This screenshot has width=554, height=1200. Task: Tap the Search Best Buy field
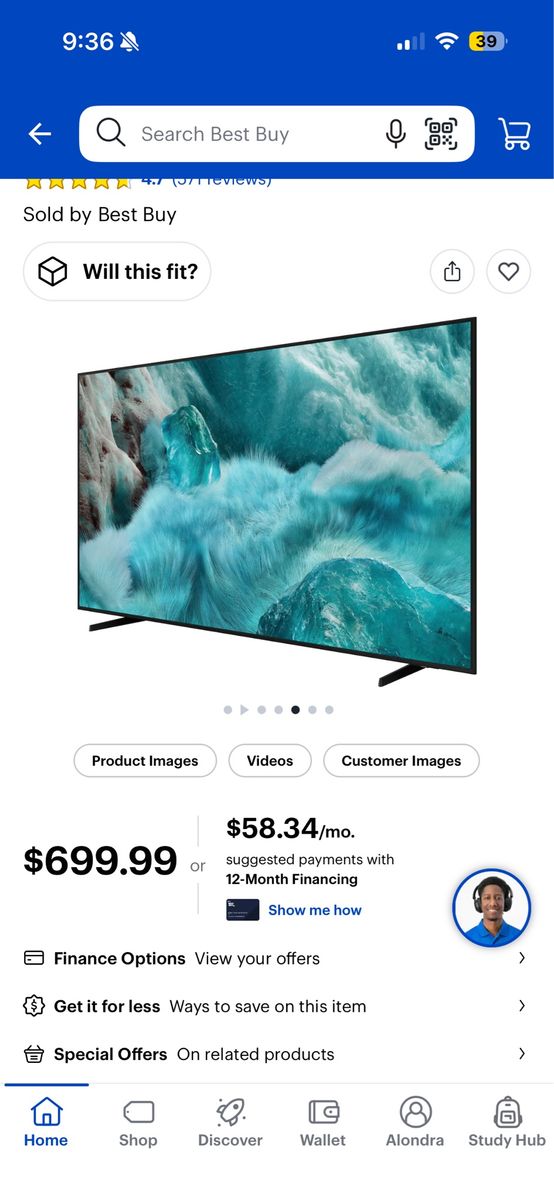(x=236, y=134)
